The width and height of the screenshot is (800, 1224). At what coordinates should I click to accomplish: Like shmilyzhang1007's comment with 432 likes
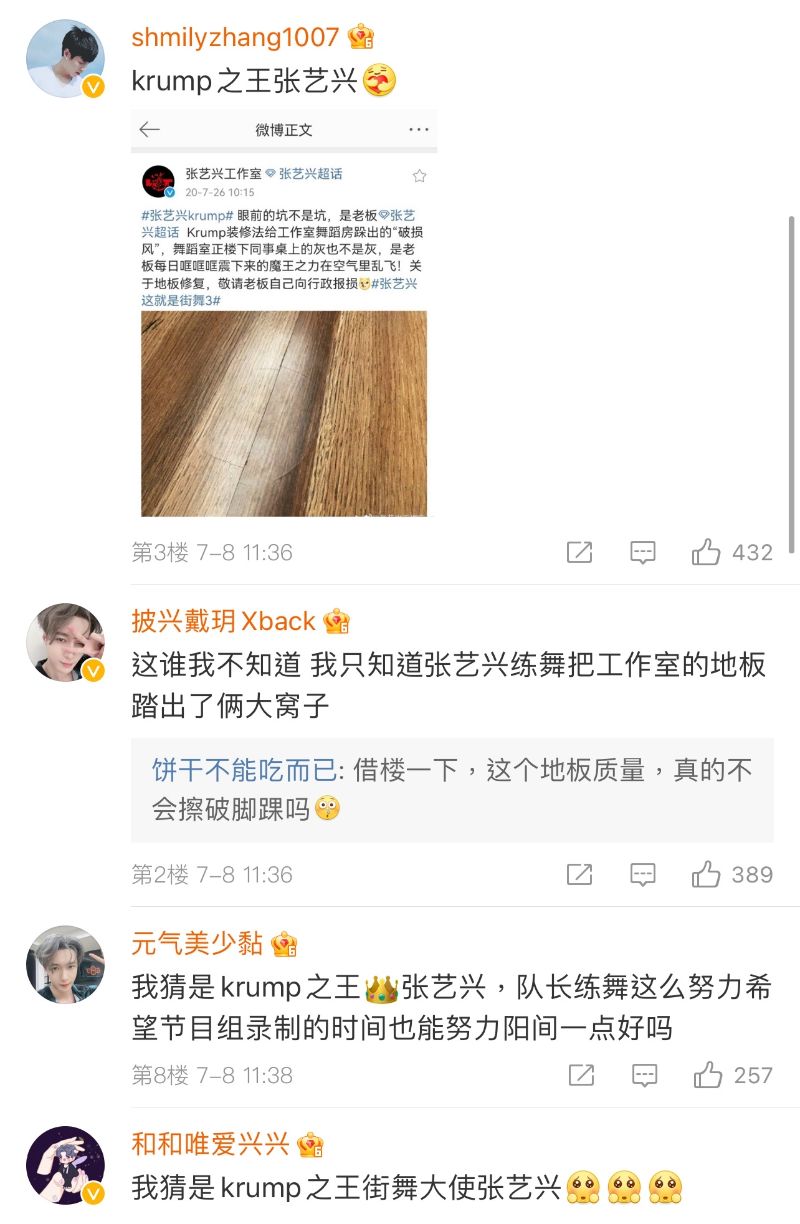click(x=707, y=552)
